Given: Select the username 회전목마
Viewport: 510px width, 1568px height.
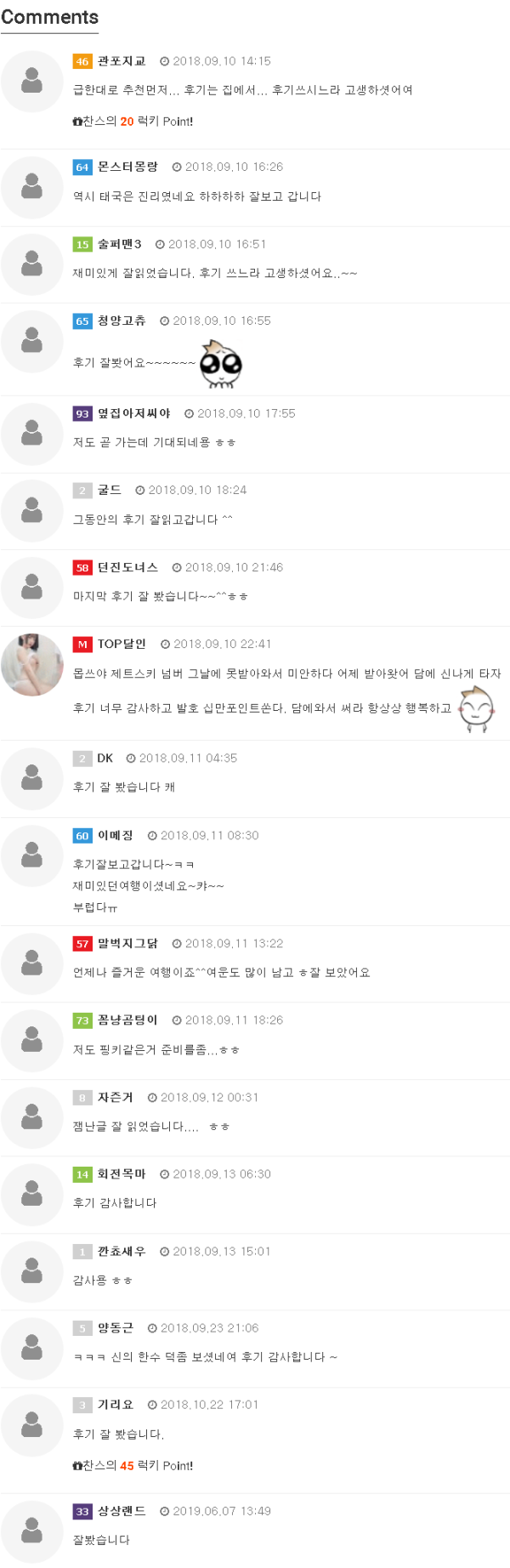Looking at the screenshot, I should pyautogui.click(x=122, y=1173).
